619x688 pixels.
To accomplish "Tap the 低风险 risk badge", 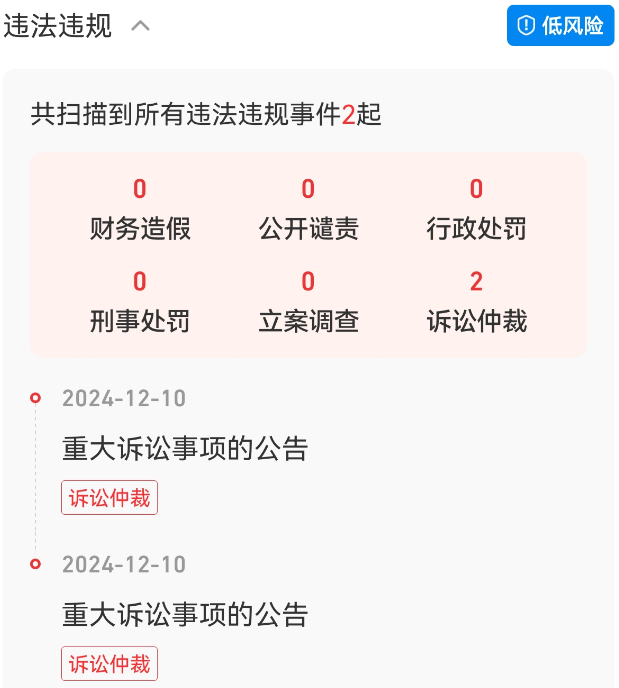I will coord(560,26).
